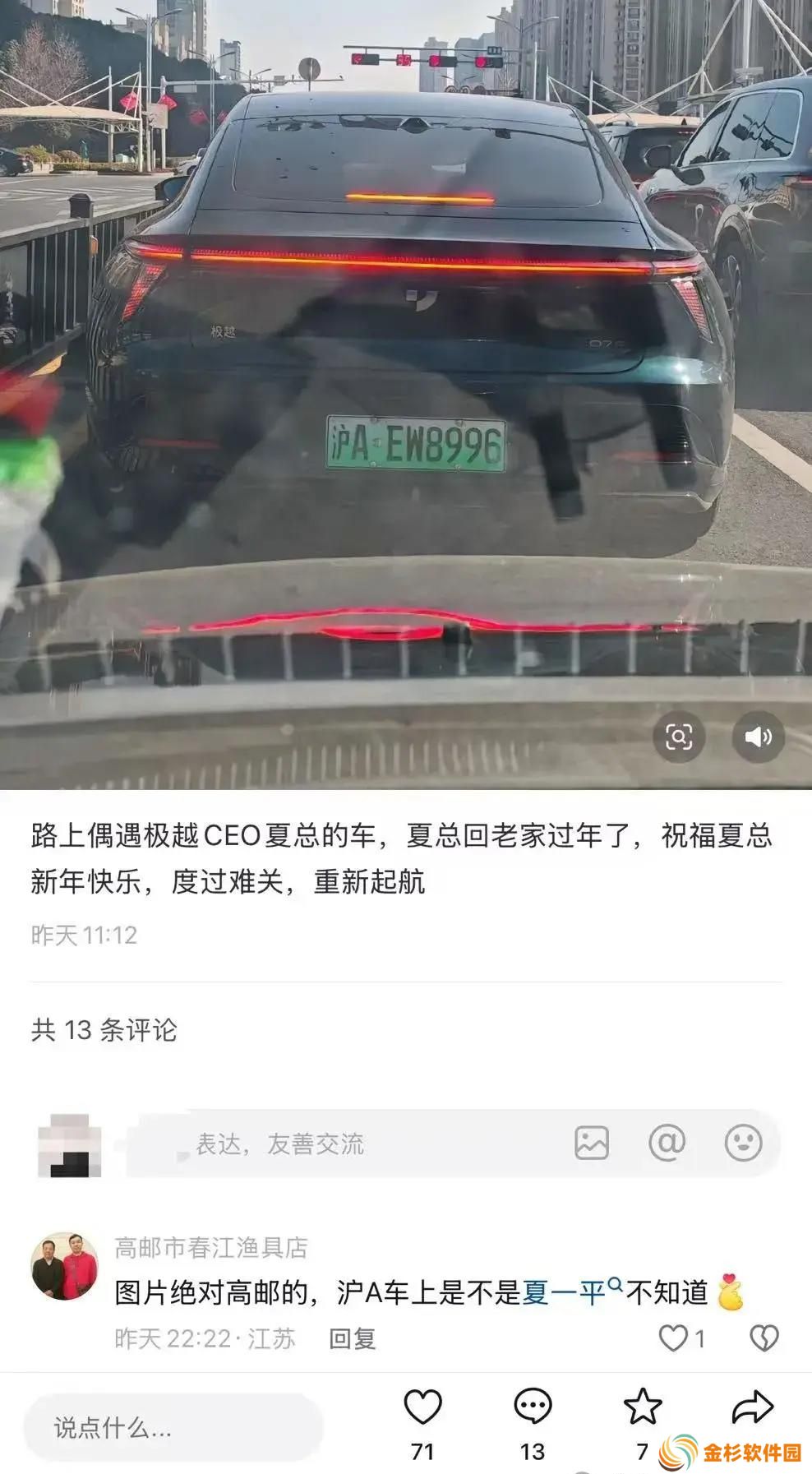Image resolution: width=812 pixels, height=1474 pixels.
Task: Share this post using the arrow icon
Action: [x=753, y=1407]
